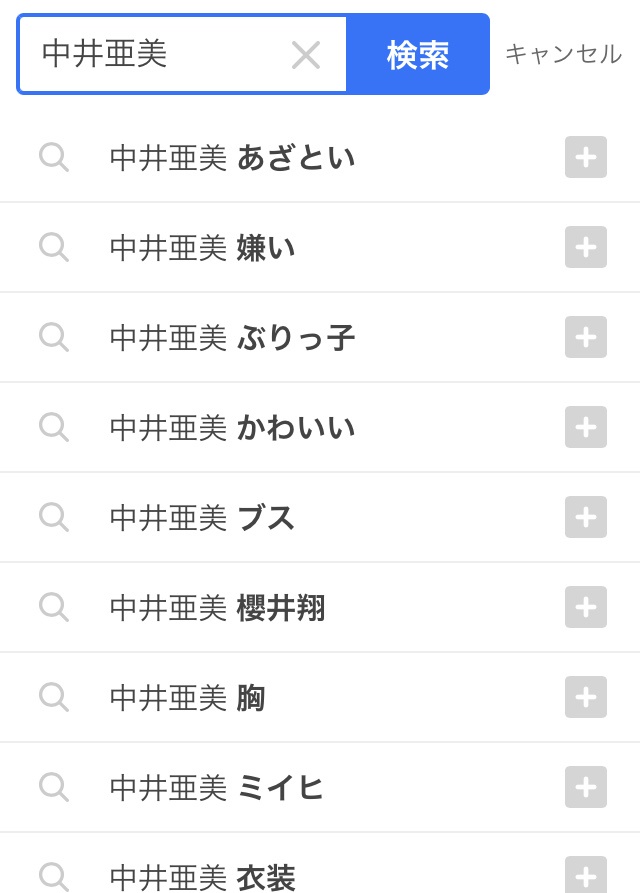Screen dimensions: 640x893
Task: Add 櫻井翔 suggestion to the search box
Action: pos(586,607)
